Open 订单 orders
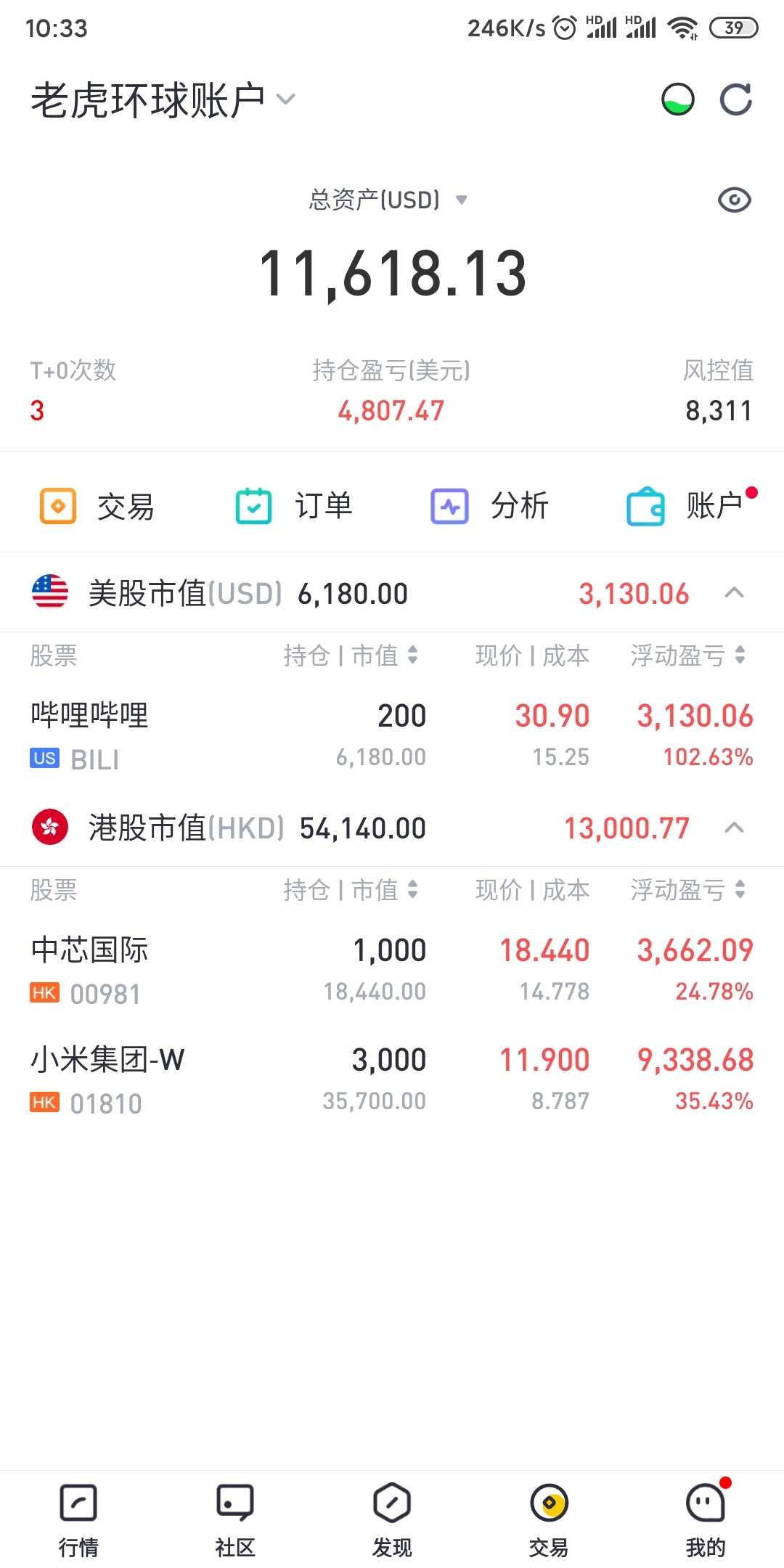The width and height of the screenshot is (784, 1568). [x=294, y=506]
